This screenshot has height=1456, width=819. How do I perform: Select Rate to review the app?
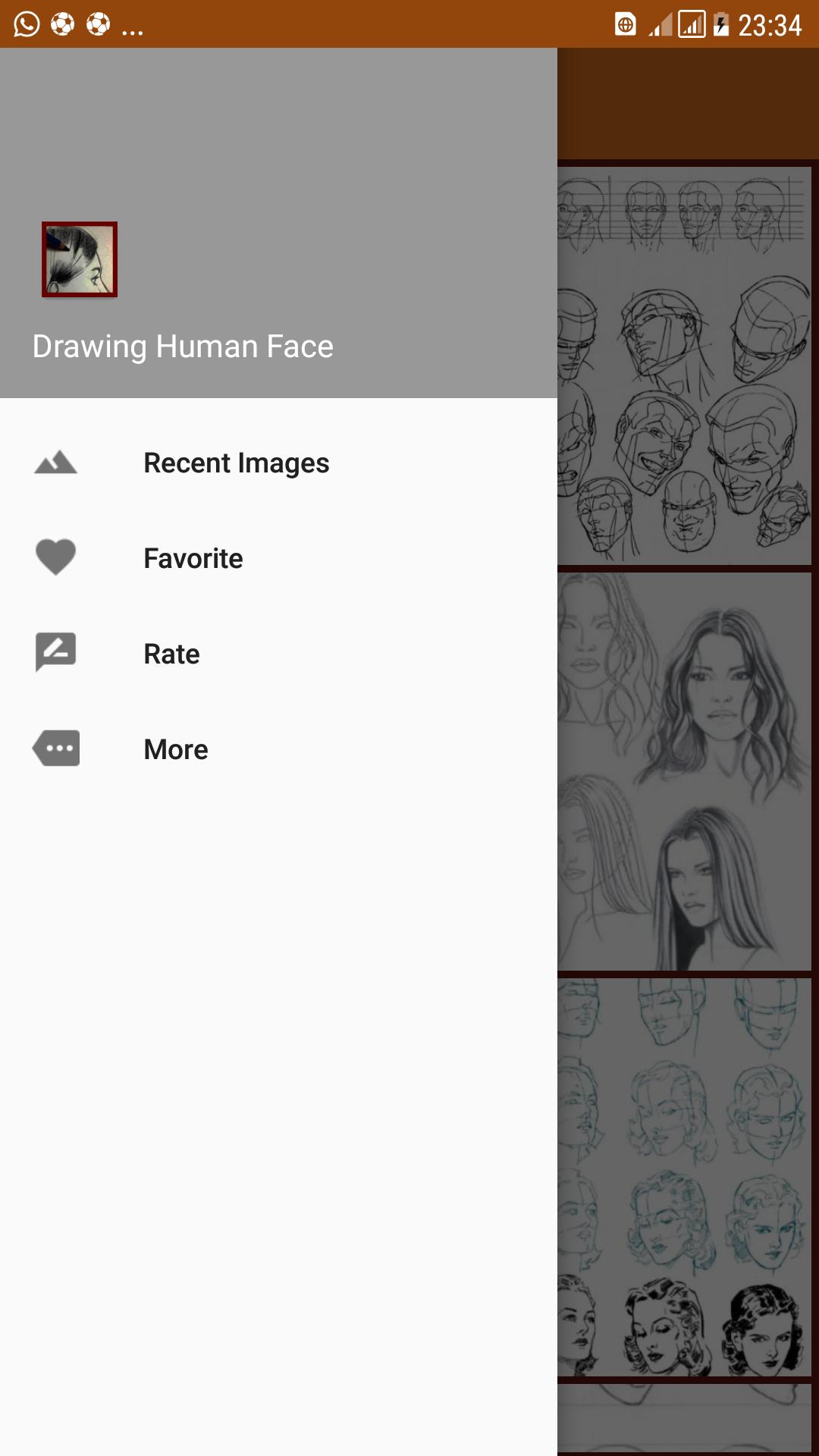tap(171, 654)
